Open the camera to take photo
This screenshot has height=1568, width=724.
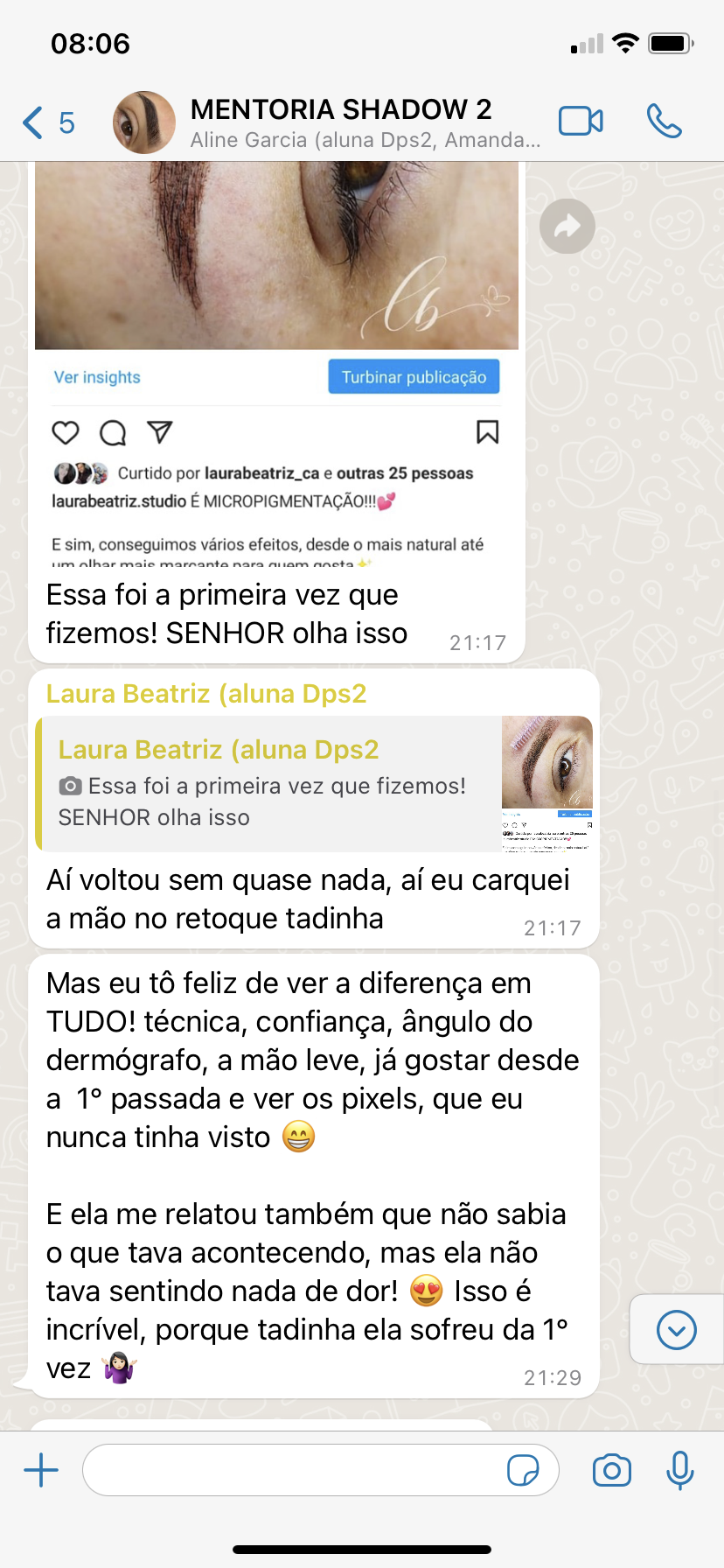611,1470
